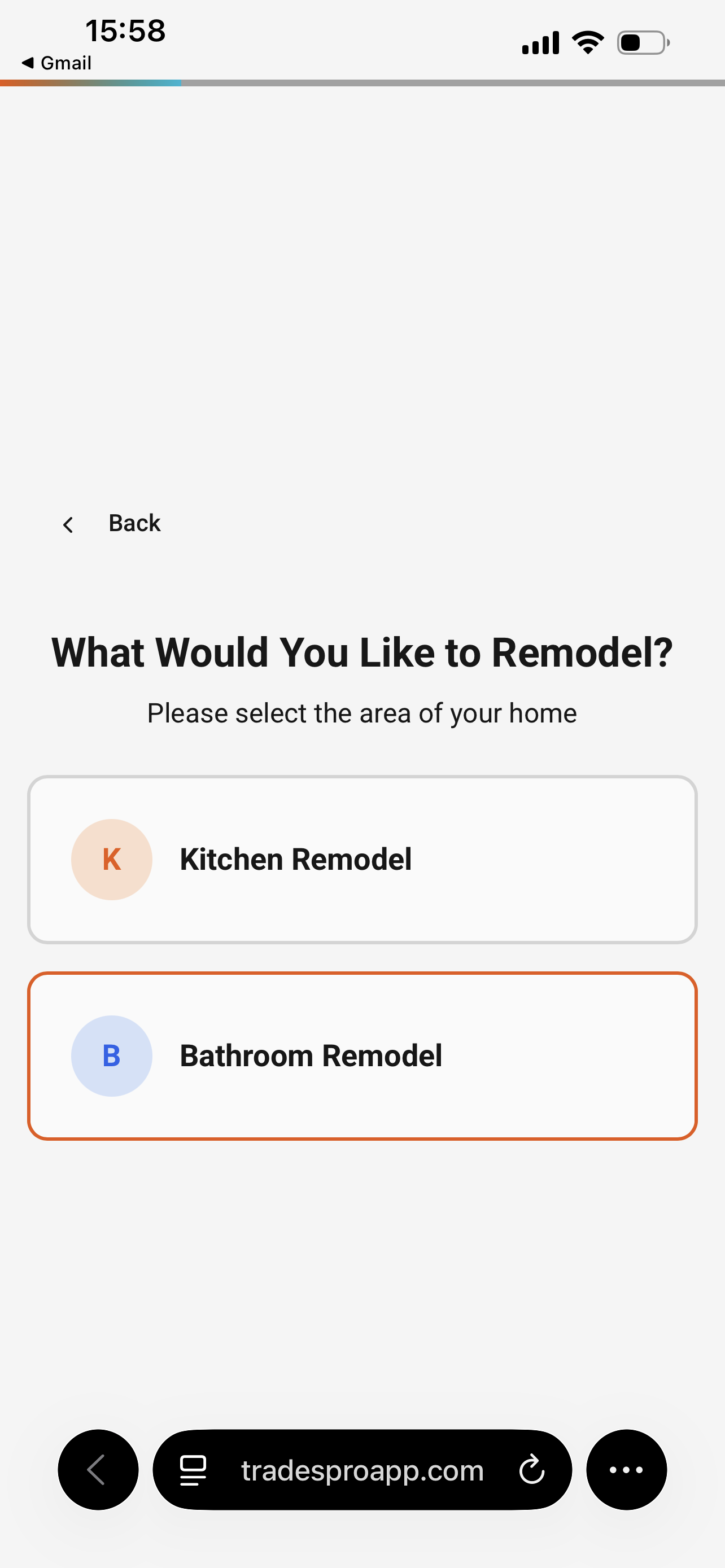Click the orange K circle icon
This screenshot has height=1568, width=725.
[x=111, y=860]
